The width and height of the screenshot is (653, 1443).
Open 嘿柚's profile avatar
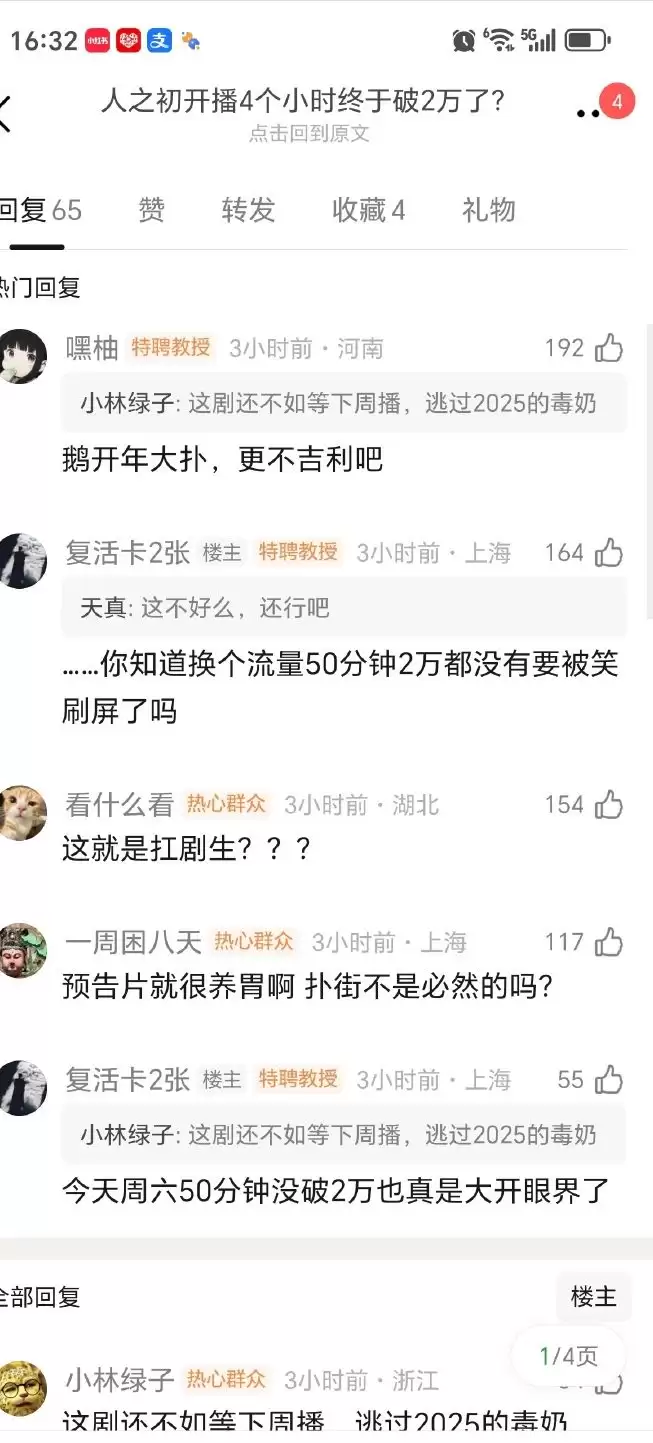click(22, 356)
